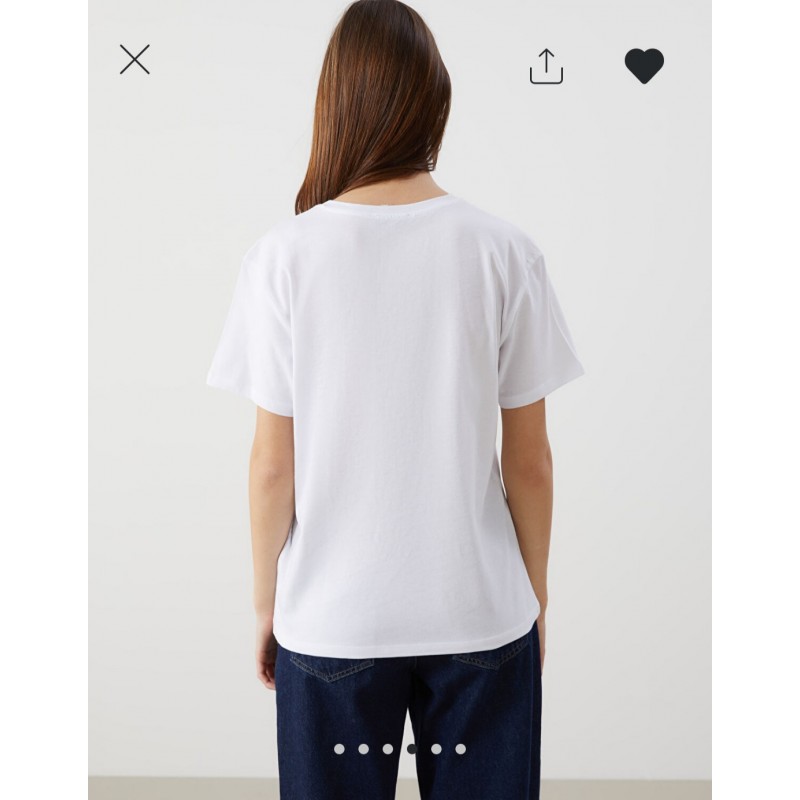Close the product image viewer
The image size is (800, 800).
pyautogui.click(x=135, y=59)
